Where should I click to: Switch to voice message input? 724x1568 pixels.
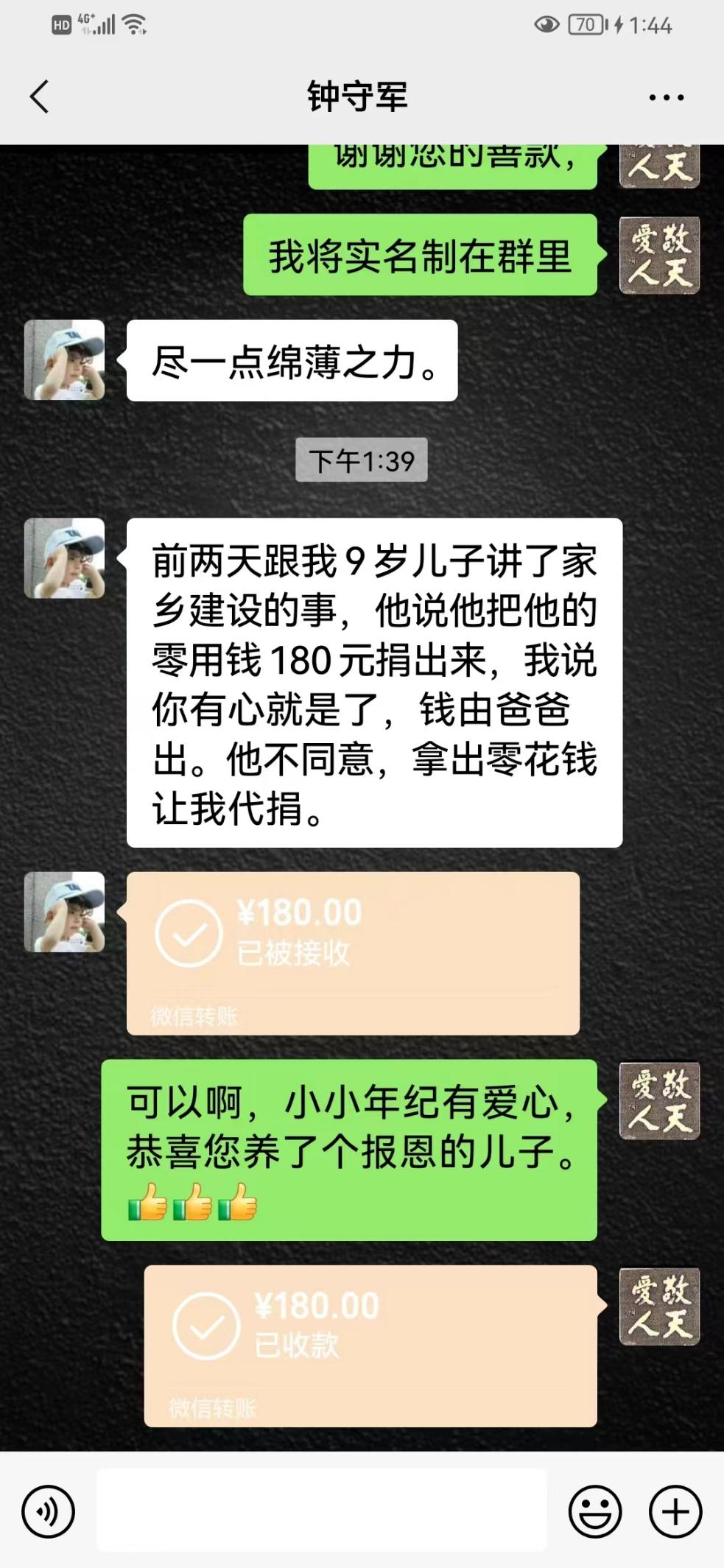coord(49,1511)
